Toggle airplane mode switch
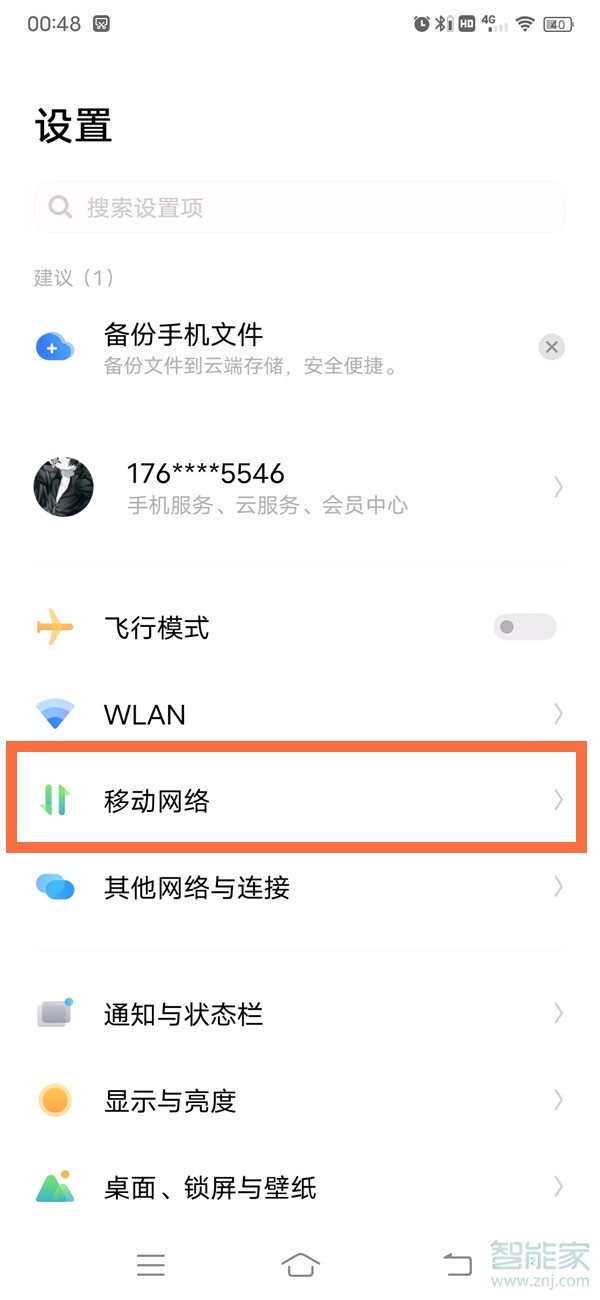 pos(524,627)
